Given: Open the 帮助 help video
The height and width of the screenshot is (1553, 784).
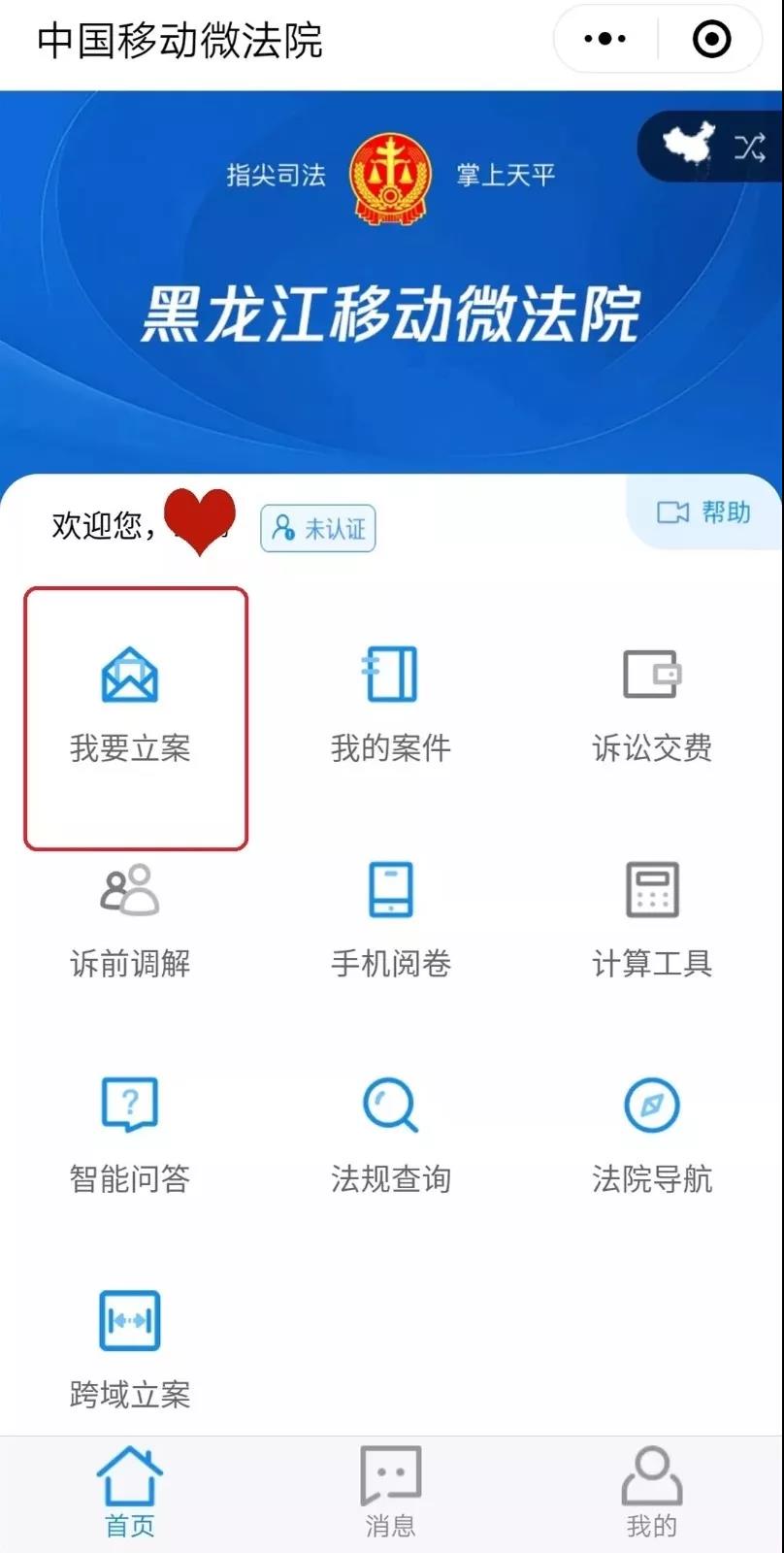Looking at the screenshot, I should tap(703, 512).
